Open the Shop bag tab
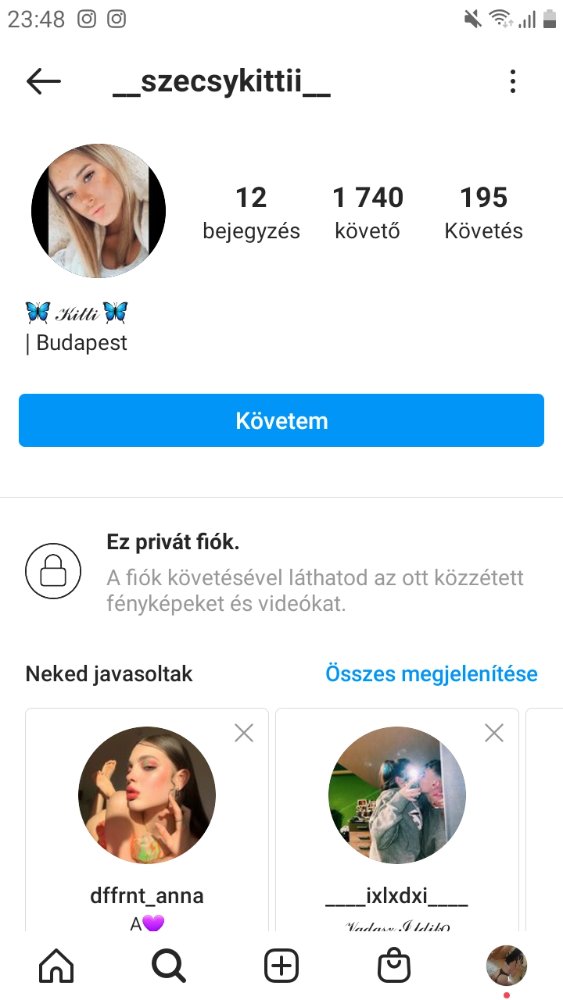The width and height of the screenshot is (563, 1000). pyautogui.click(x=394, y=967)
